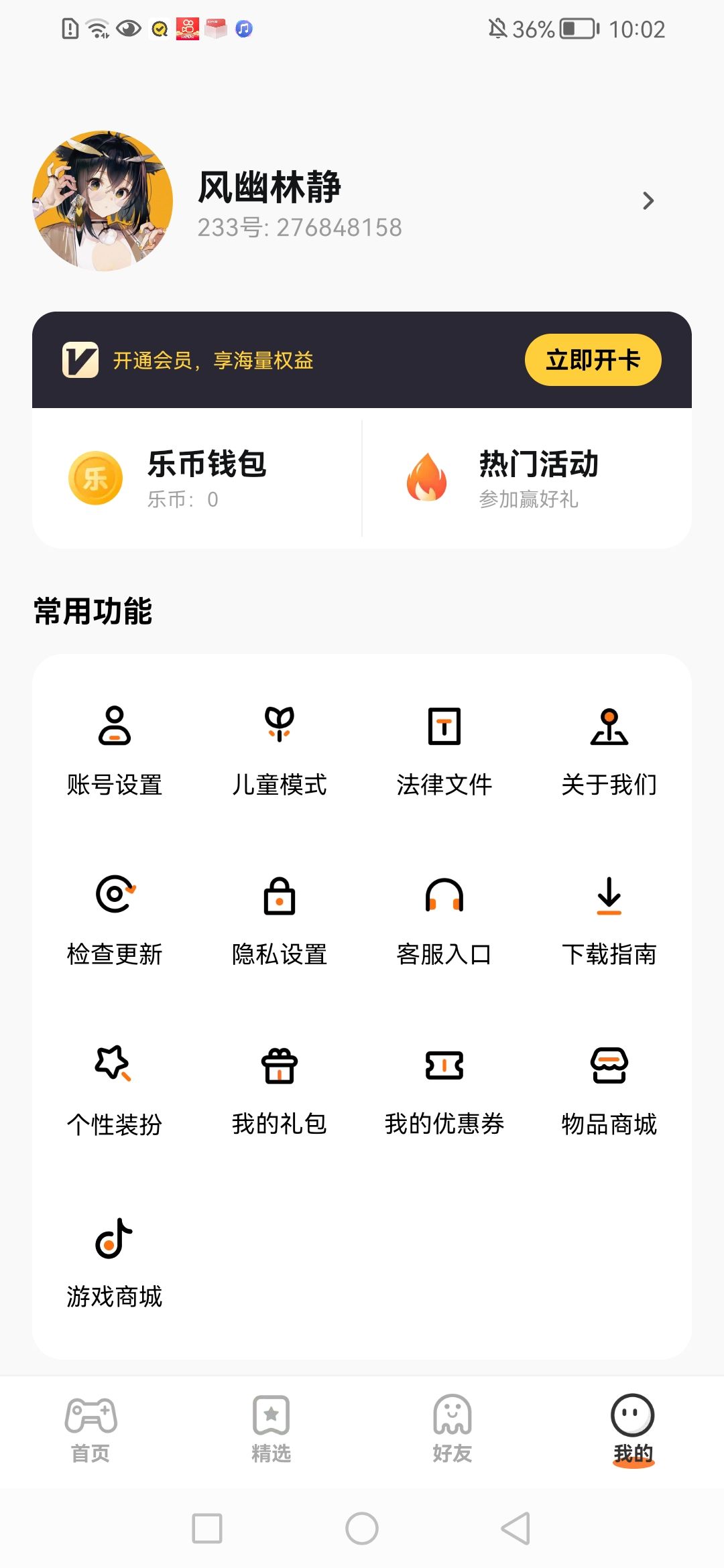The height and width of the screenshot is (1568, 724).
Task: Open the 游戏商城 game store
Action: pos(115,1262)
